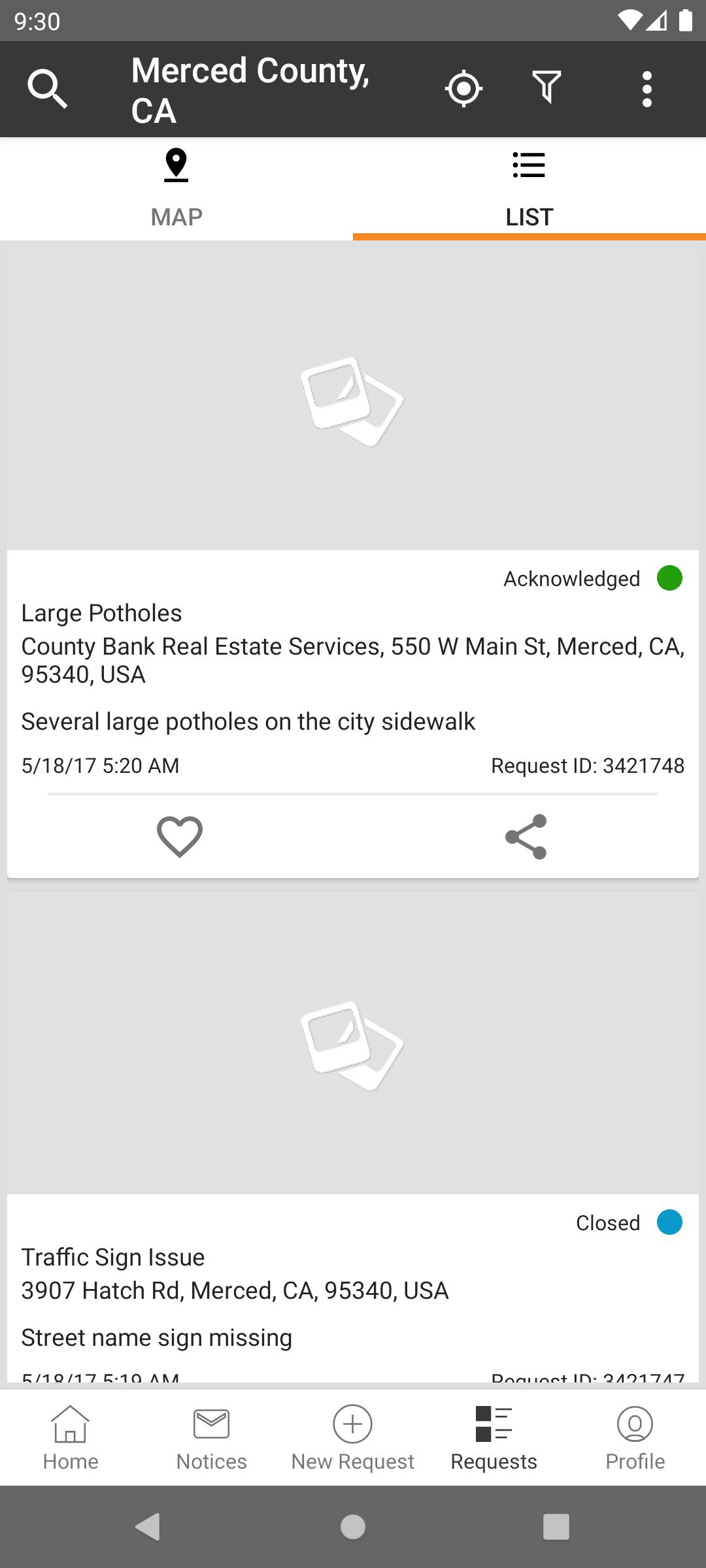Screen dimensions: 706x1568
Task: Switch to the MAP tab
Action: pos(176,189)
